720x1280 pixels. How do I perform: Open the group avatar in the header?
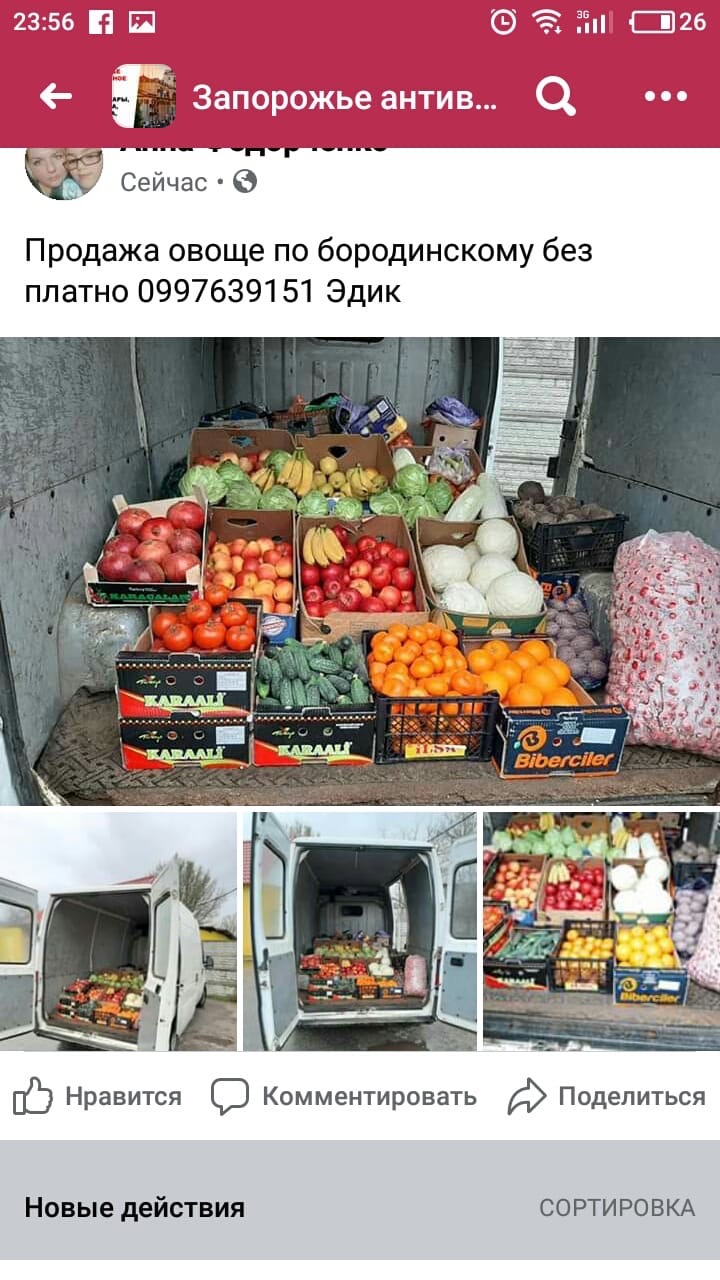(143, 97)
